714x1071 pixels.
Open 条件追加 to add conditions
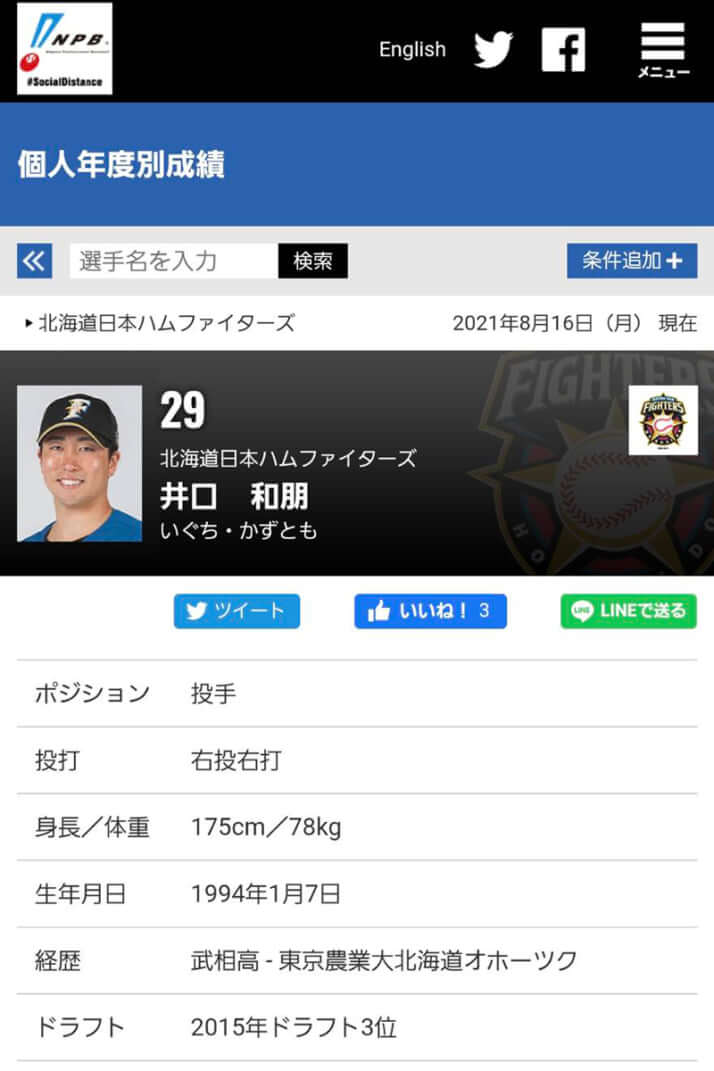click(x=631, y=261)
